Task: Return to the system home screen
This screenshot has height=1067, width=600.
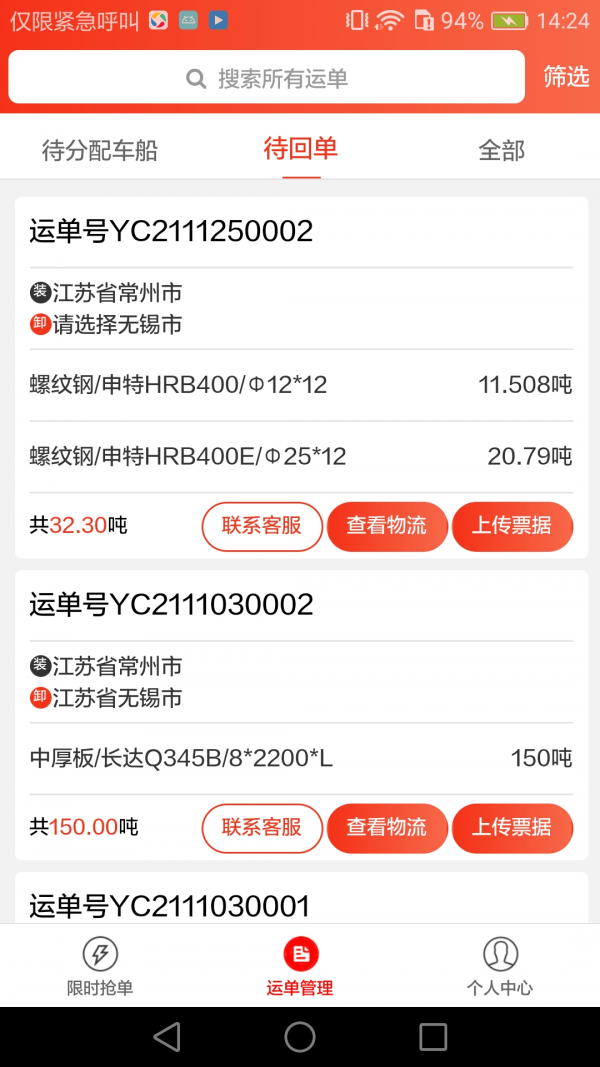Action: click(x=300, y=1037)
